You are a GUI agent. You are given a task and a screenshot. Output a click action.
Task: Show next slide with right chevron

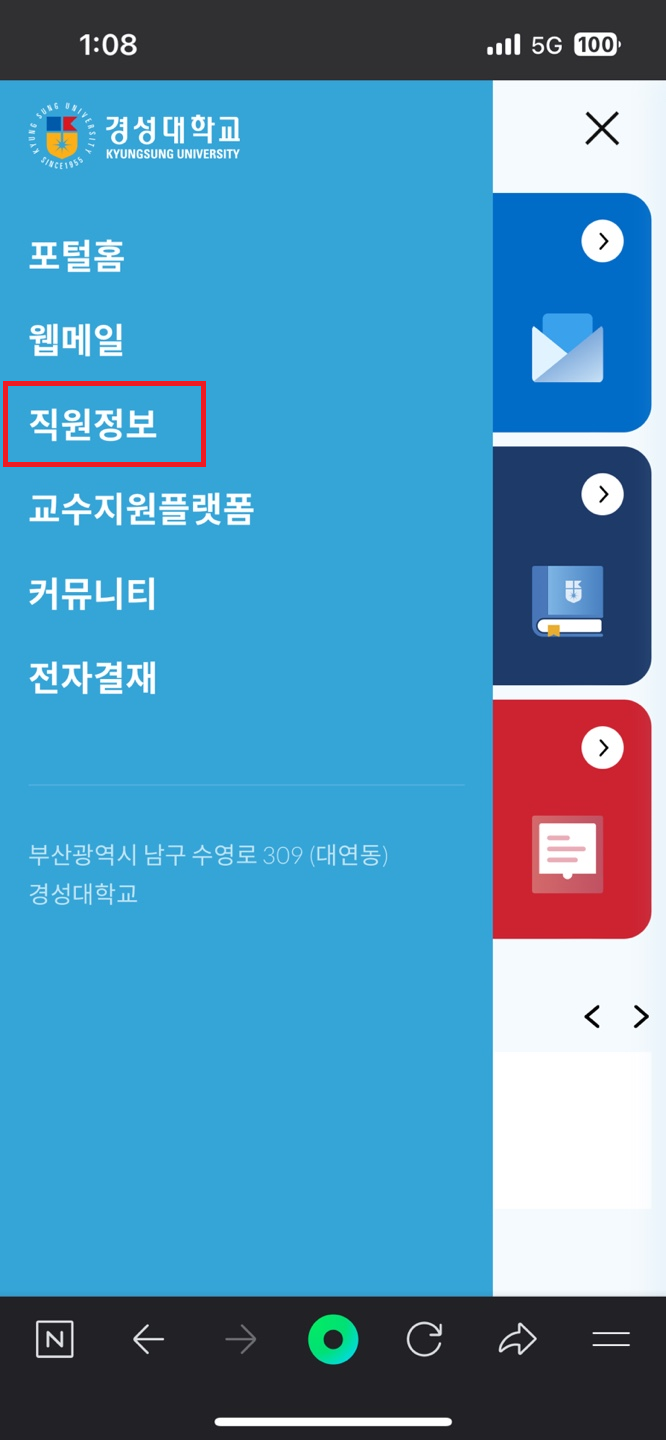coord(641,1017)
